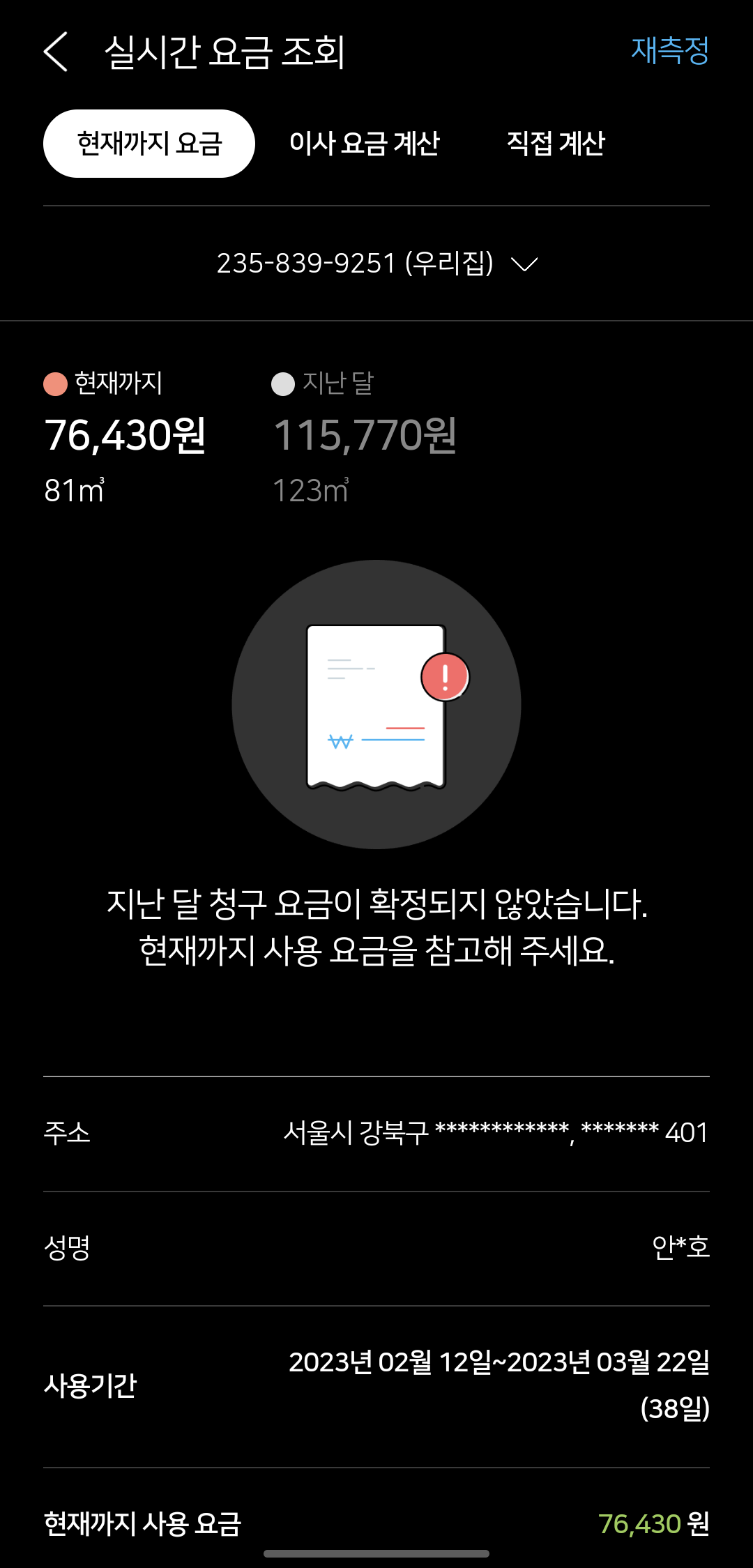Select the 현재까지 요금 tab
This screenshot has height=1568, width=753.
coord(149,144)
